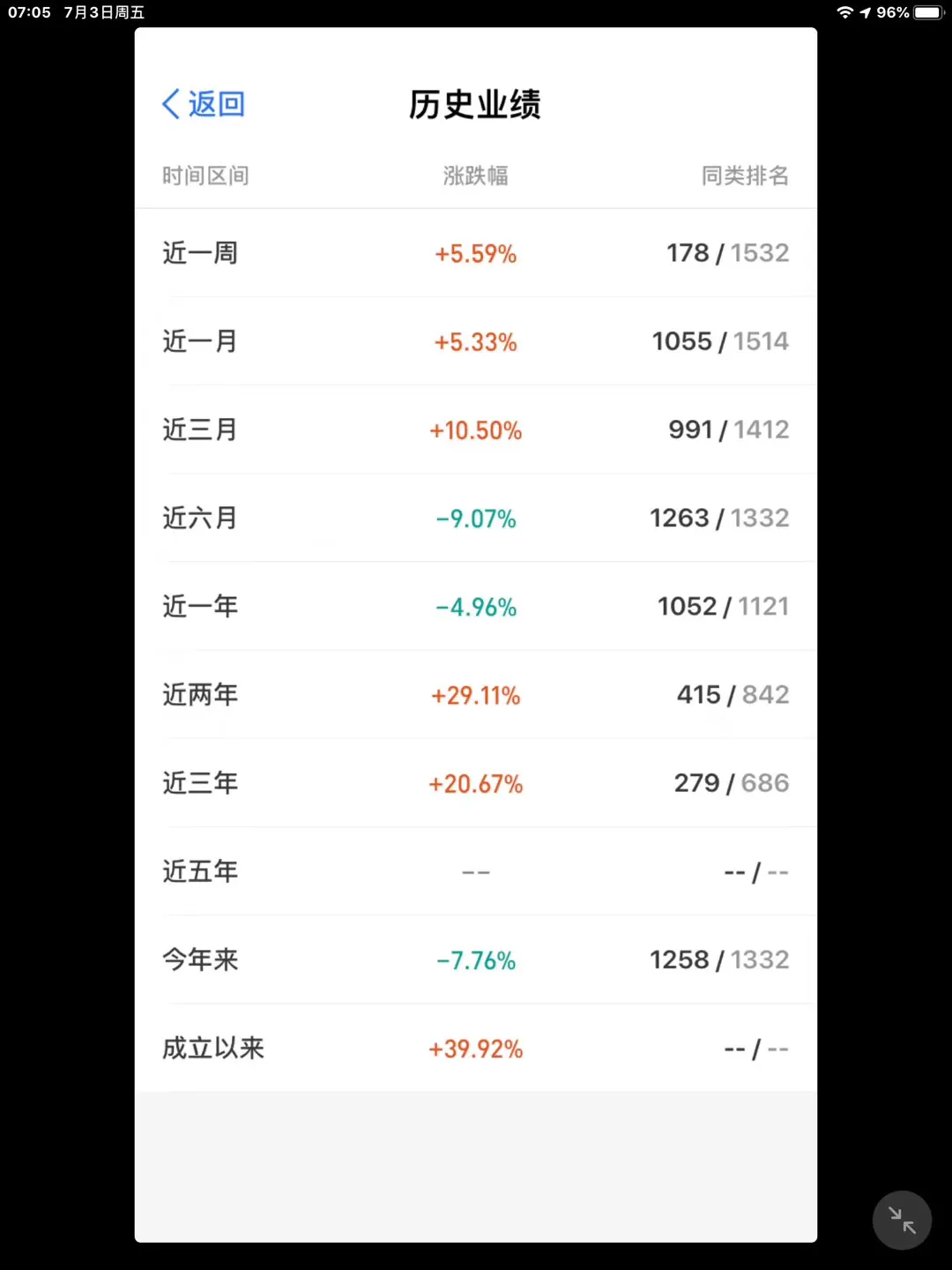Viewport: 952px width, 1270px height.
Task: Select the ranking 178 / 1532 for 近一周
Action: click(x=727, y=253)
